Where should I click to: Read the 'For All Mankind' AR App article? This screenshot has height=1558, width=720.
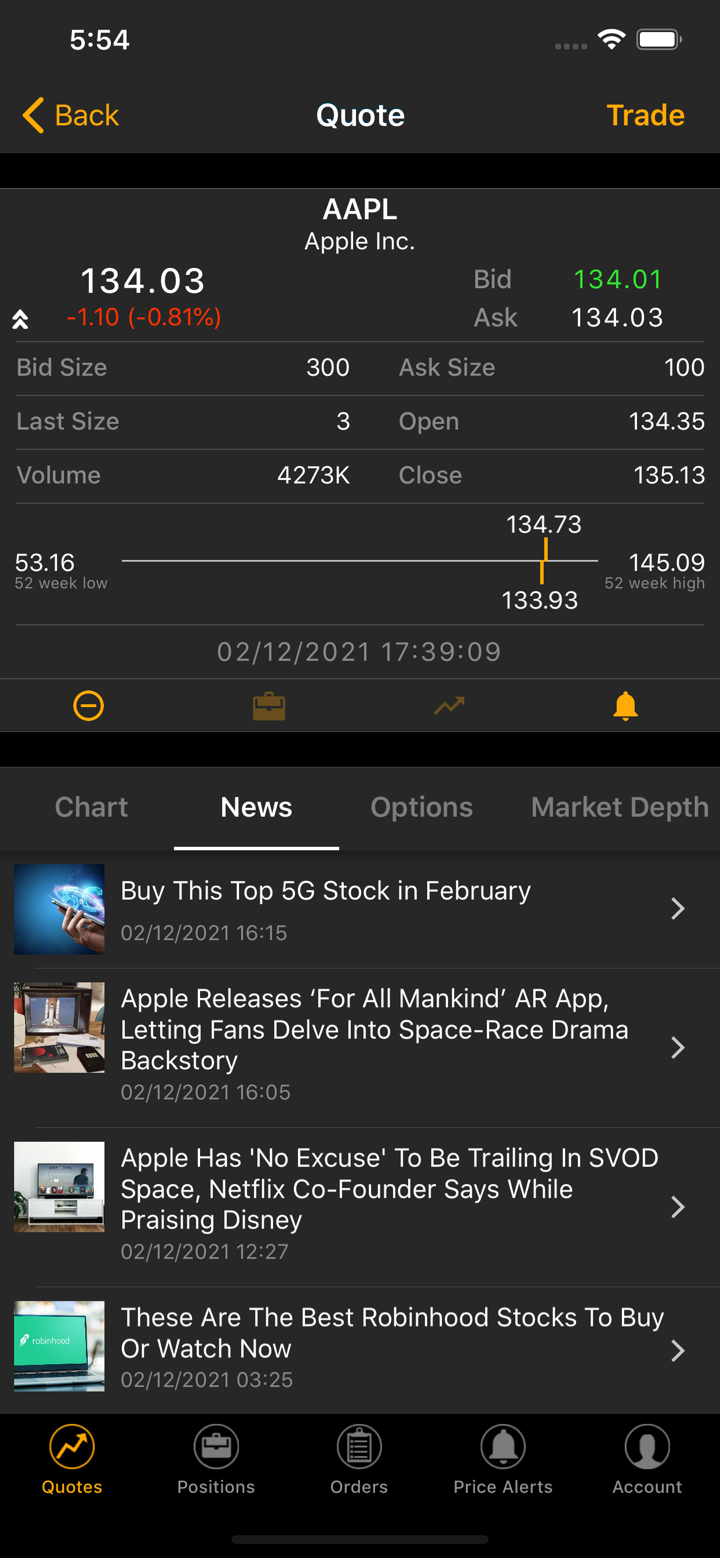[x=360, y=1046]
